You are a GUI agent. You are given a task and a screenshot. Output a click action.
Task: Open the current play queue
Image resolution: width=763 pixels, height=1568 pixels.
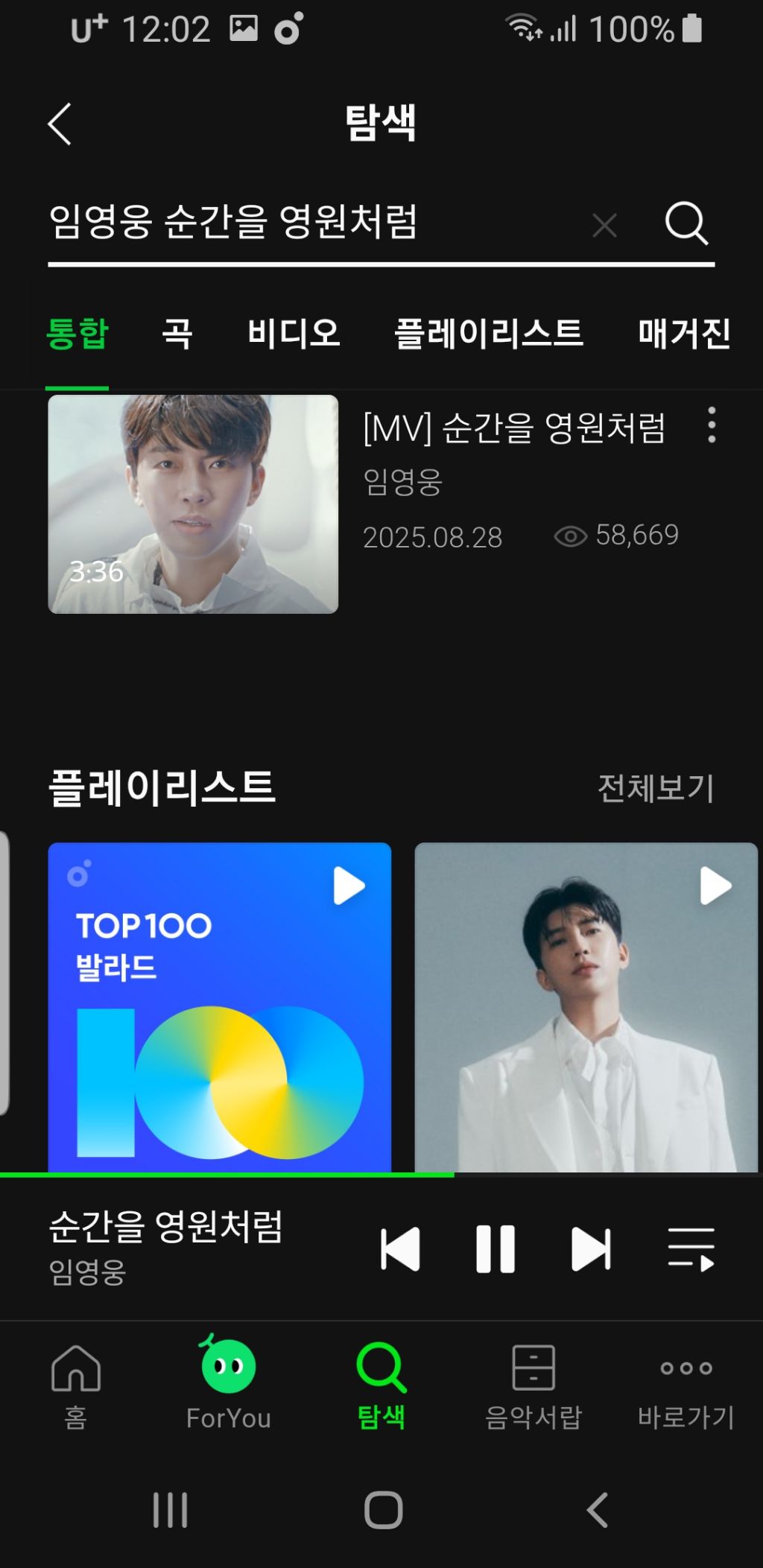click(691, 1249)
